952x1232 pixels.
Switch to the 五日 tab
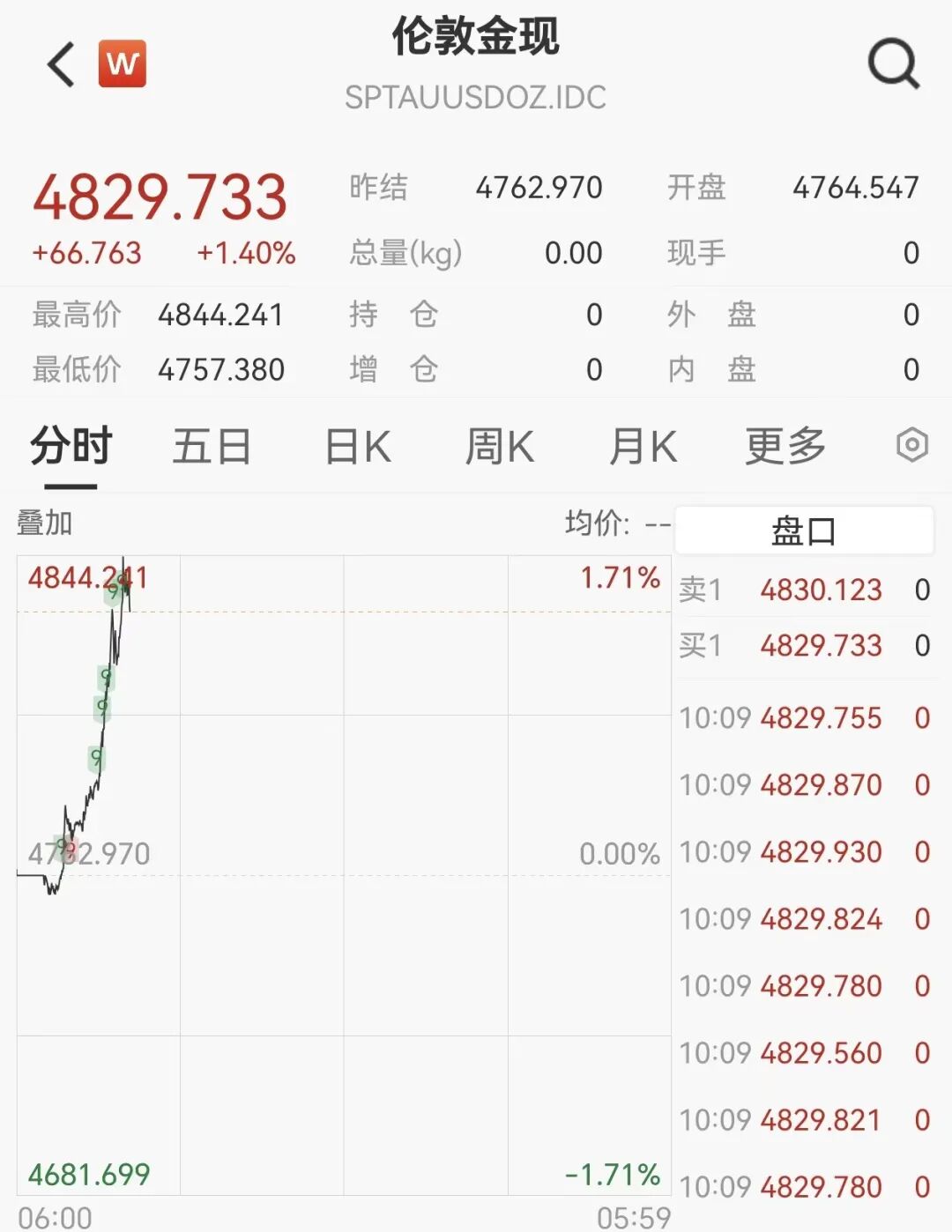(212, 446)
